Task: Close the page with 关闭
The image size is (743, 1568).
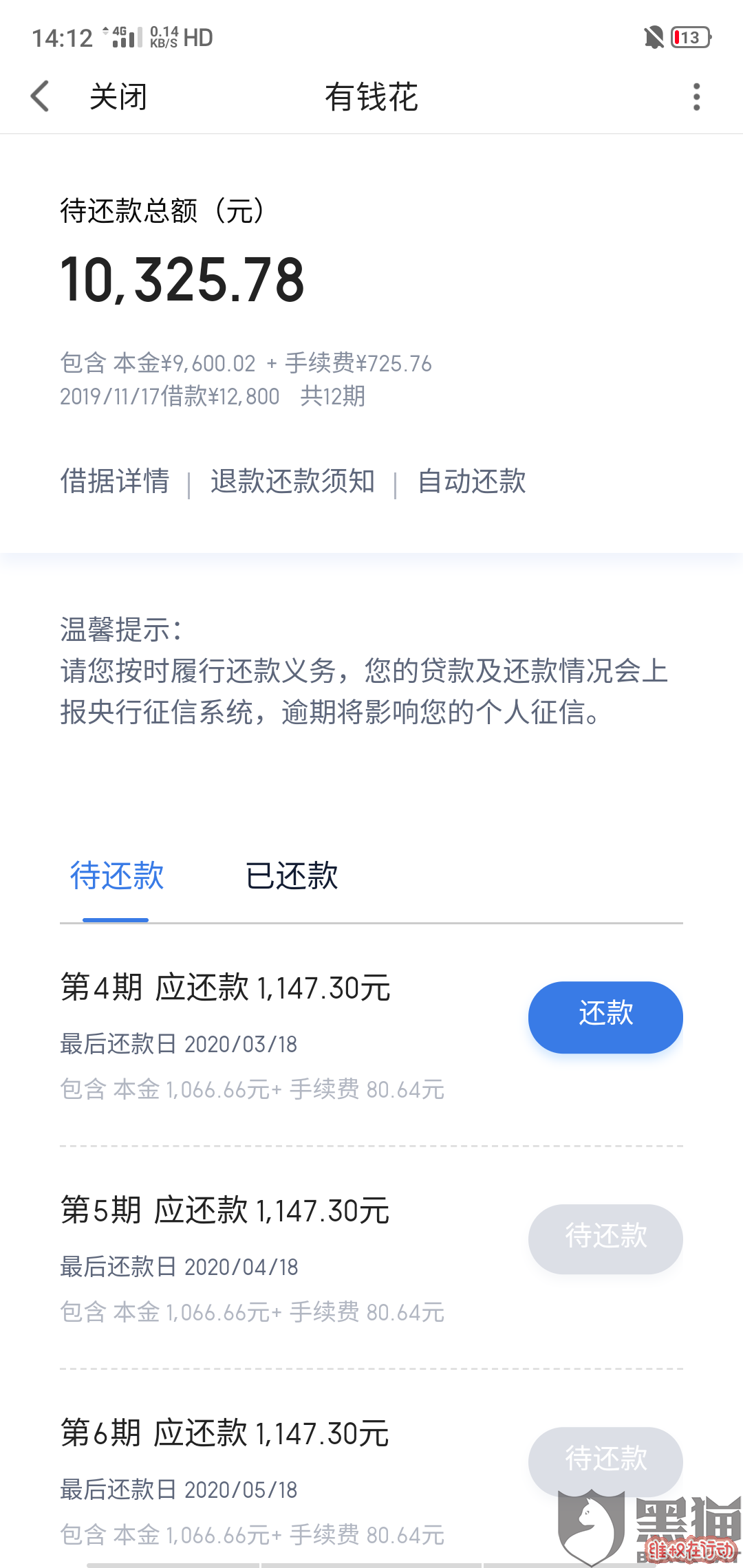Action: [118, 96]
